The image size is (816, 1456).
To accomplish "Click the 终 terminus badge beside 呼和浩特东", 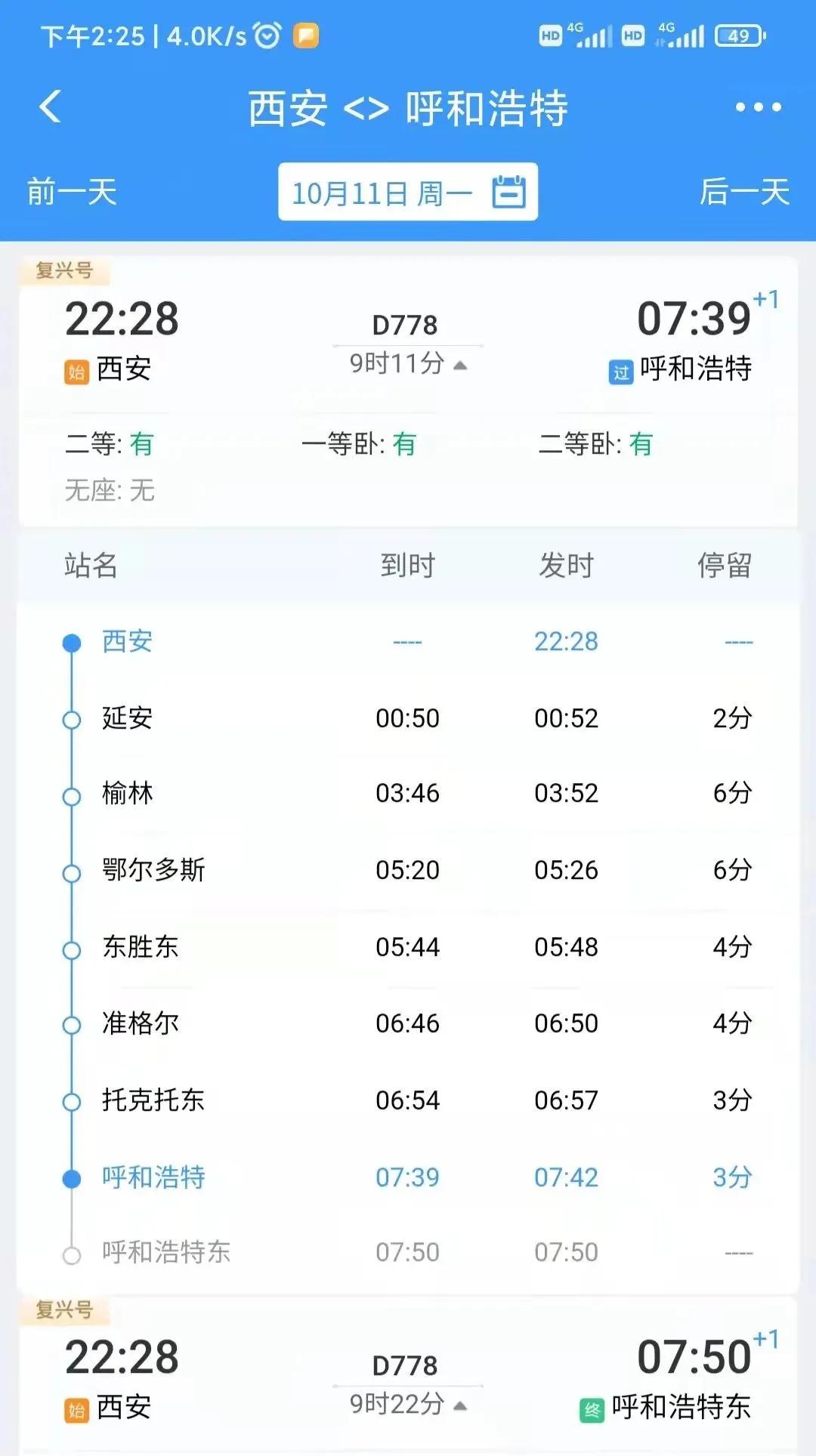I will (592, 1408).
